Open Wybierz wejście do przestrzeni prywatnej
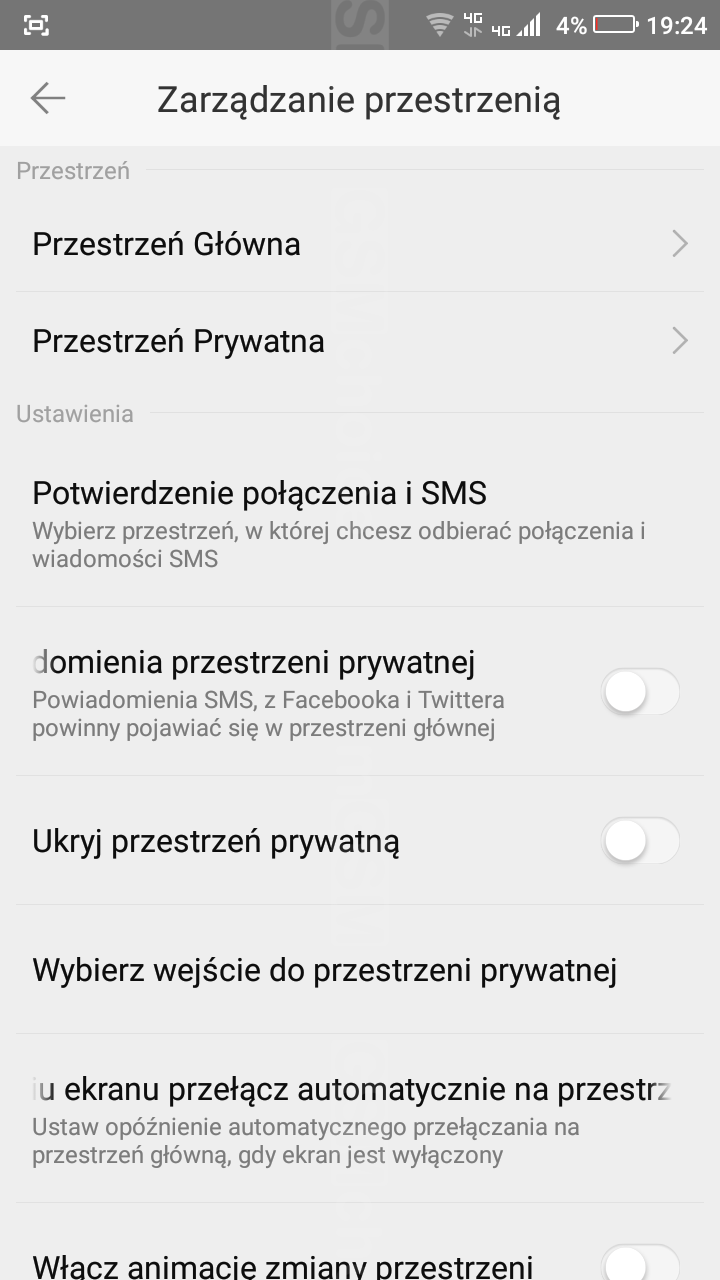This screenshot has height=1280, width=720. pos(360,970)
